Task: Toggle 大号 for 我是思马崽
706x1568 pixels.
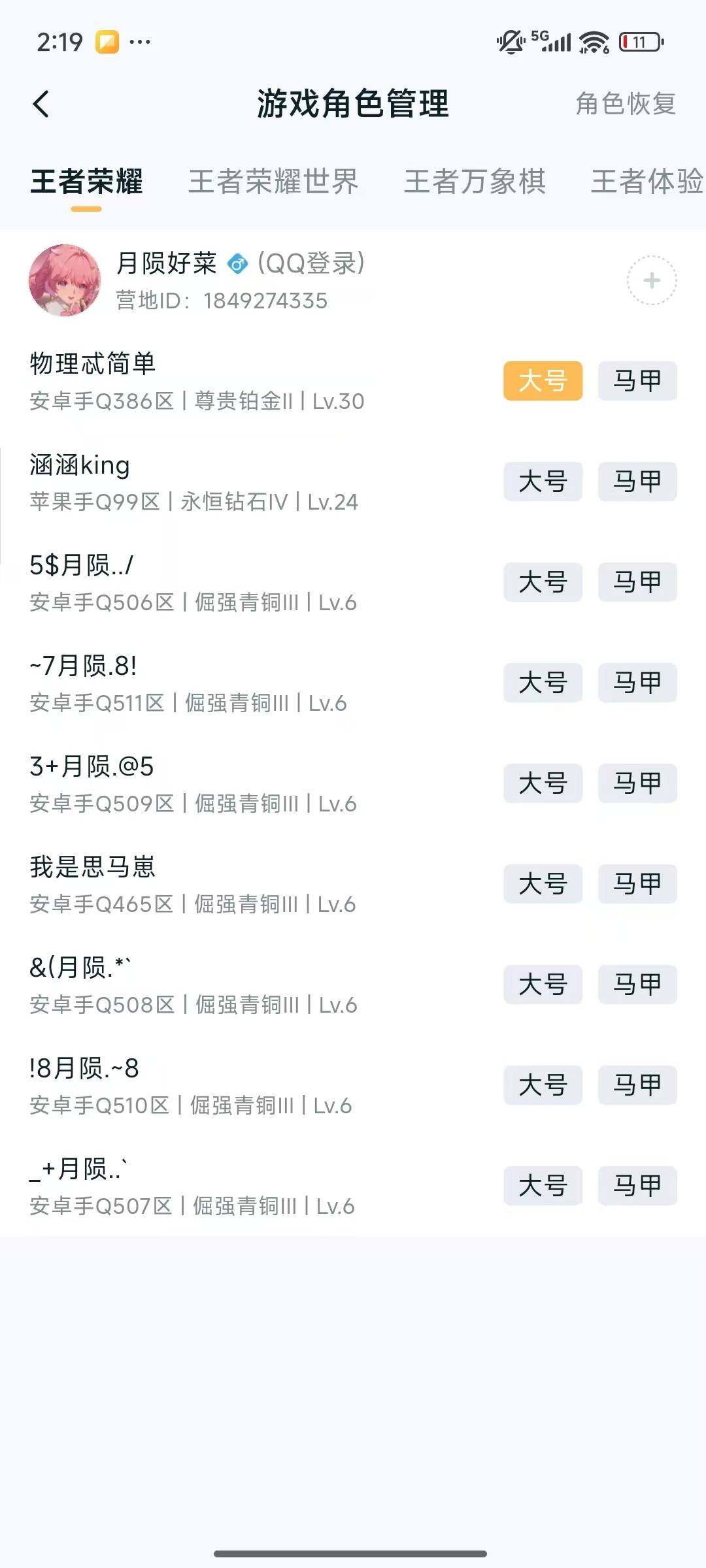Action: click(543, 885)
